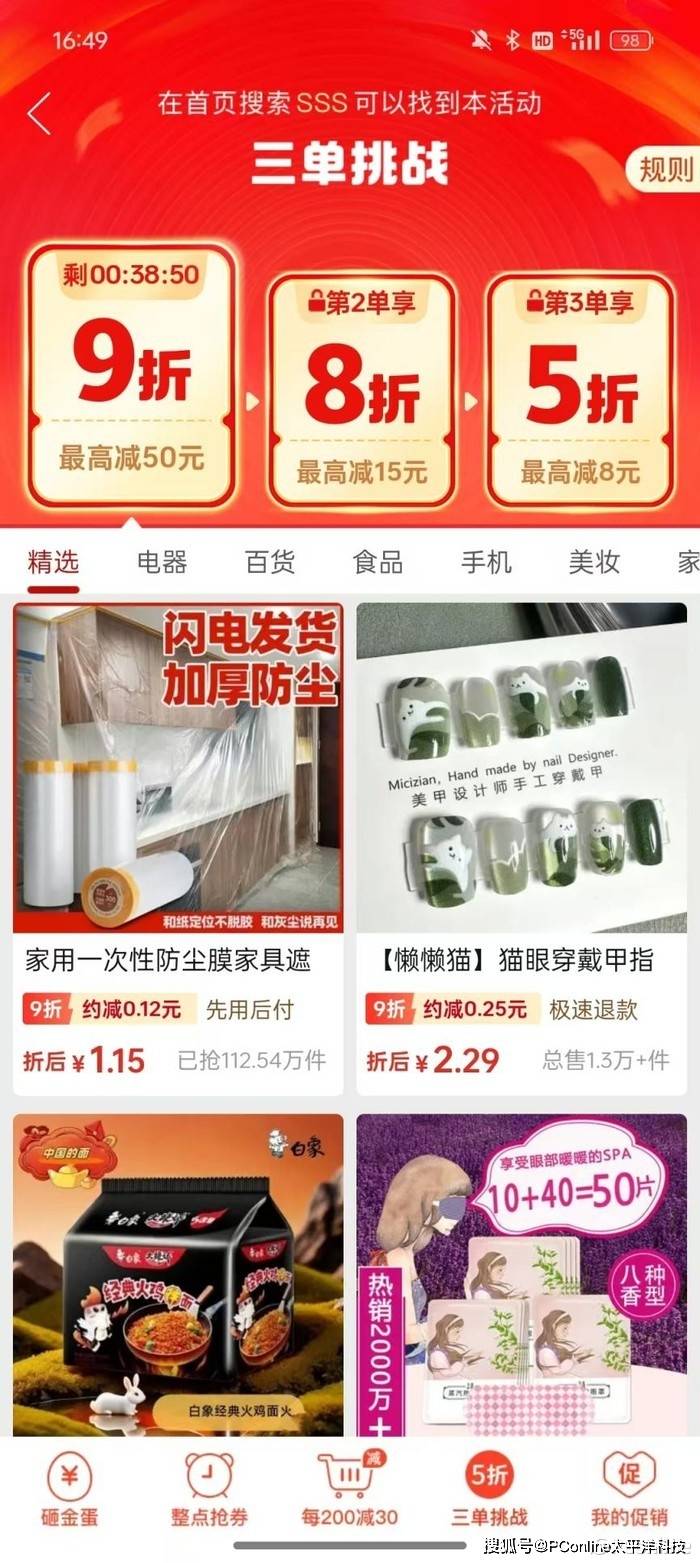Viewport: 700px width, 1563px height.
Task: Select the 美妆 category tab
Action: tap(594, 562)
